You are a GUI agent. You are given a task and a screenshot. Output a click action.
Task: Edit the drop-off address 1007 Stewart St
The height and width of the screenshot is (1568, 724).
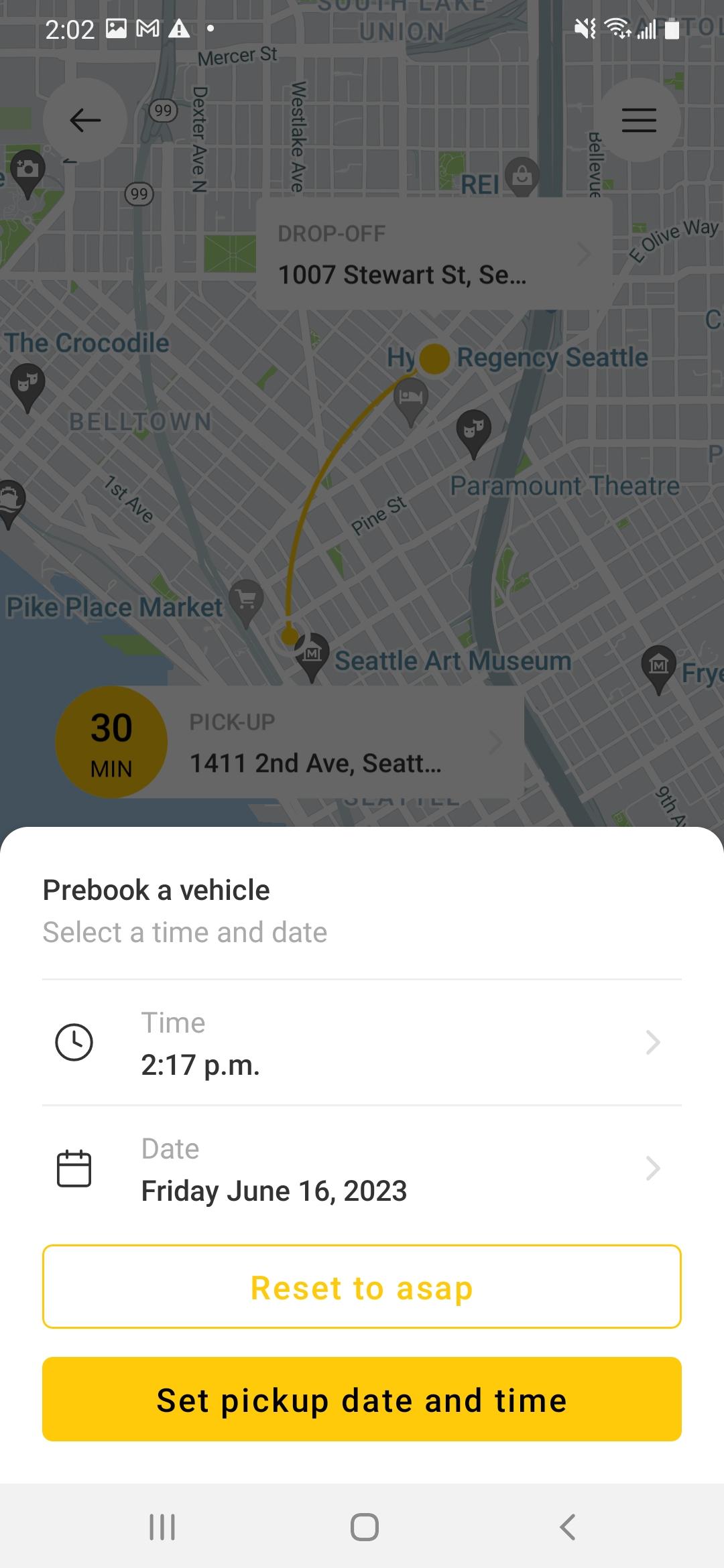coord(434,255)
